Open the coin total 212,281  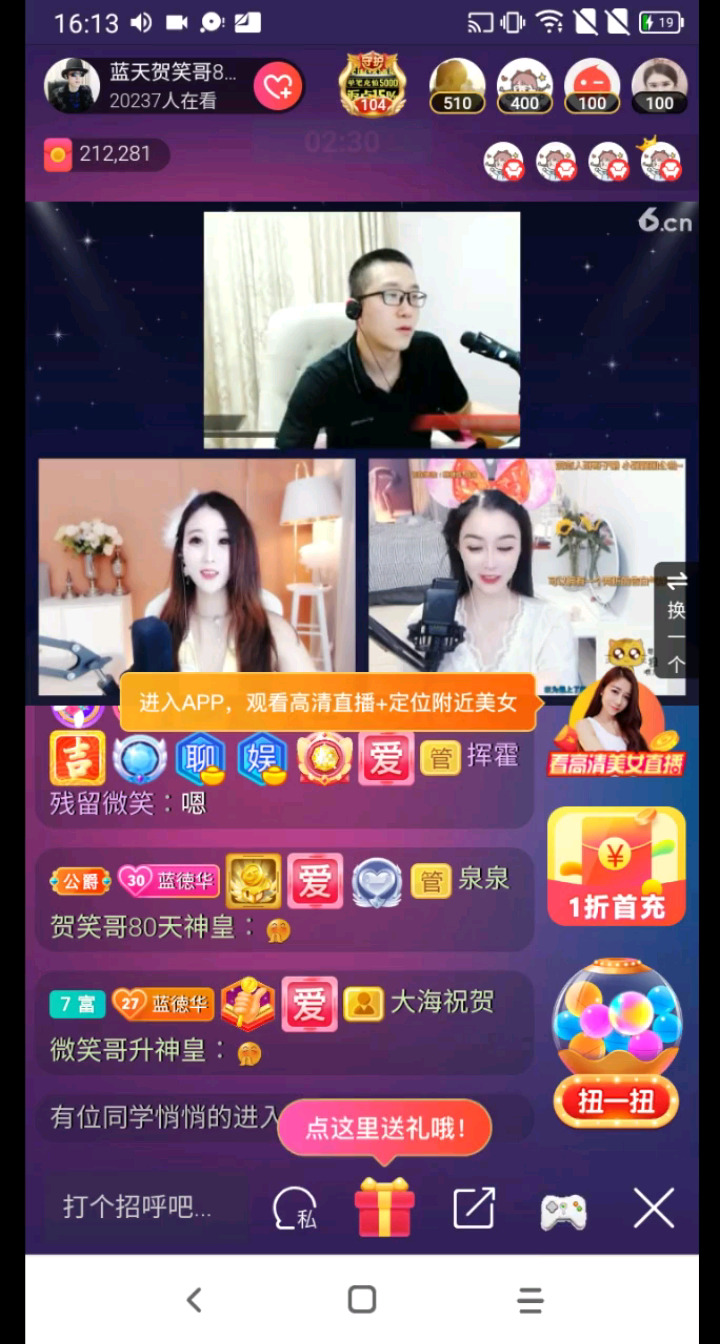[x=104, y=154]
